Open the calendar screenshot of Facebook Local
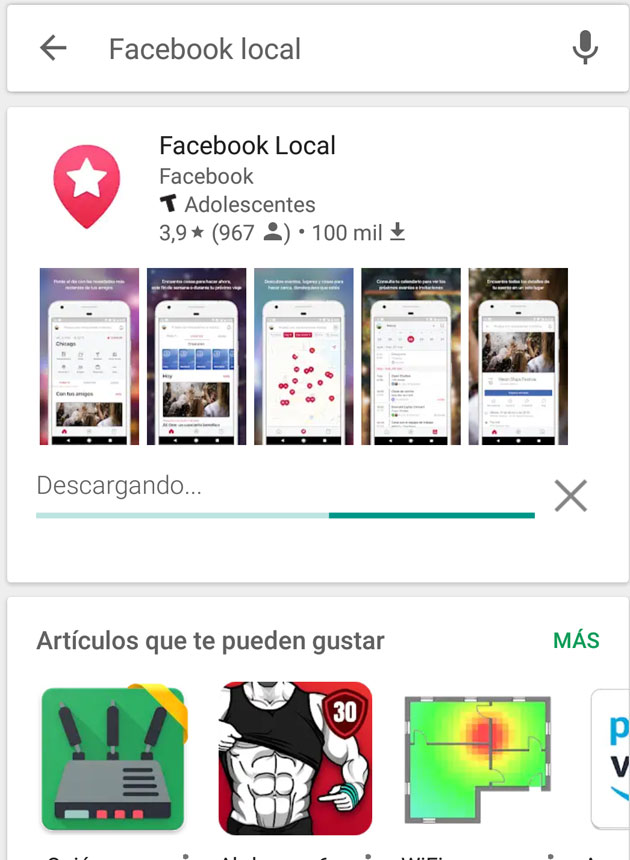This screenshot has width=630, height=860. [411, 356]
